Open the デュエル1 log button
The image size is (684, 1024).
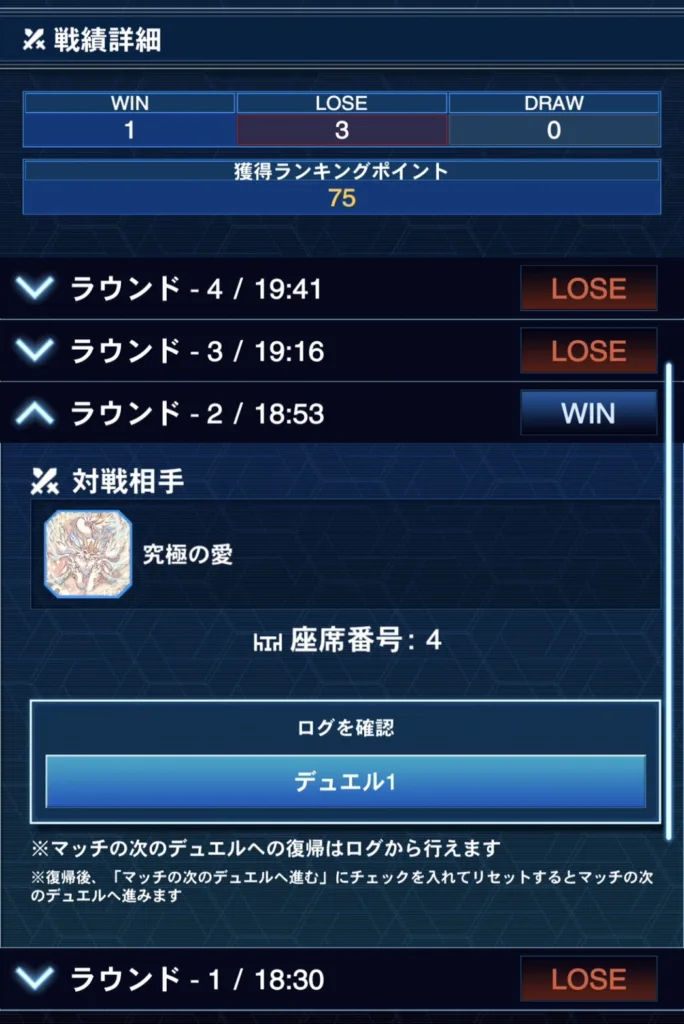click(x=345, y=781)
